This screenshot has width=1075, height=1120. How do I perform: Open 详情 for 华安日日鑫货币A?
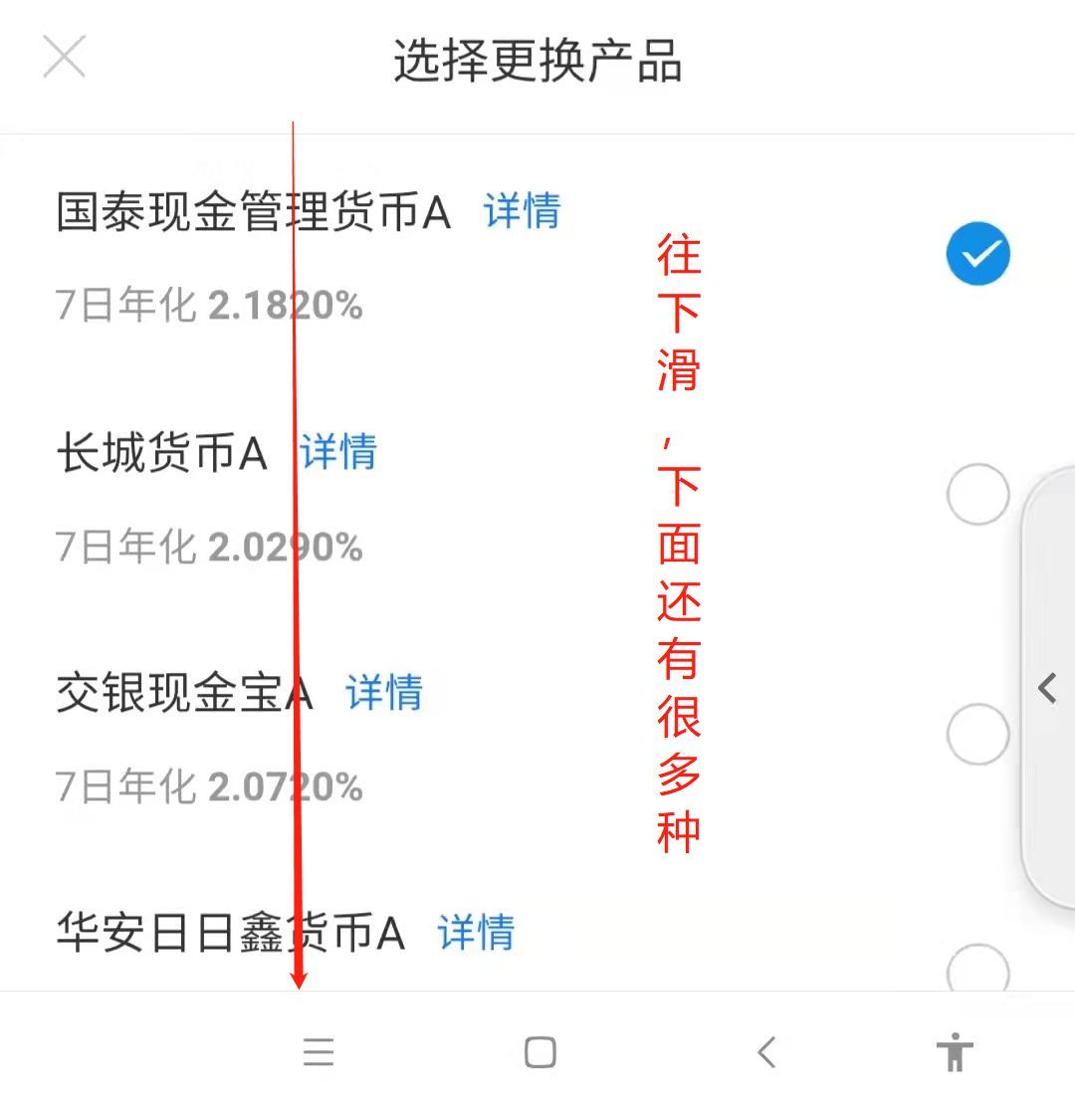pos(476,933)
